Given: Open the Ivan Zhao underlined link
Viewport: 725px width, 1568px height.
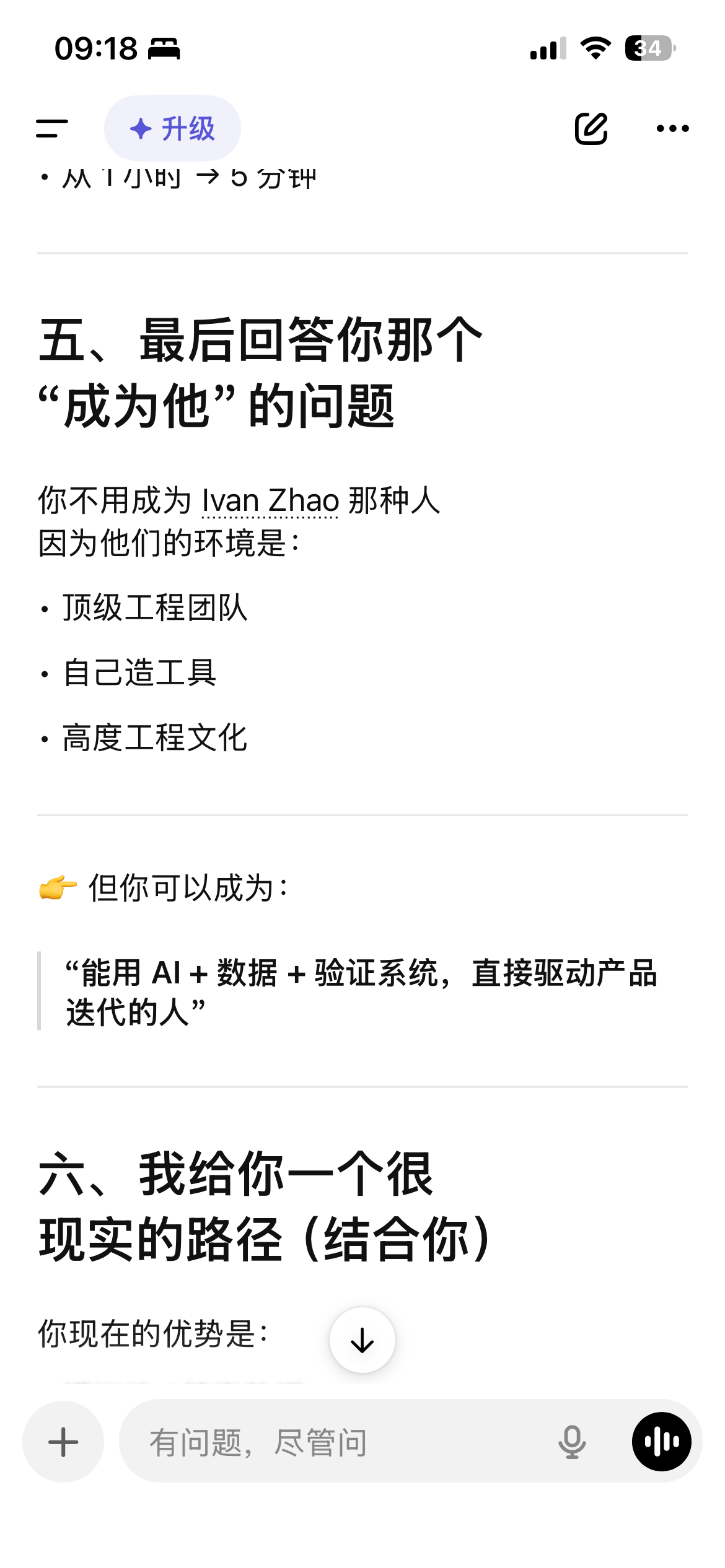Looking at the screenshot, I should (x=270, y=500).
